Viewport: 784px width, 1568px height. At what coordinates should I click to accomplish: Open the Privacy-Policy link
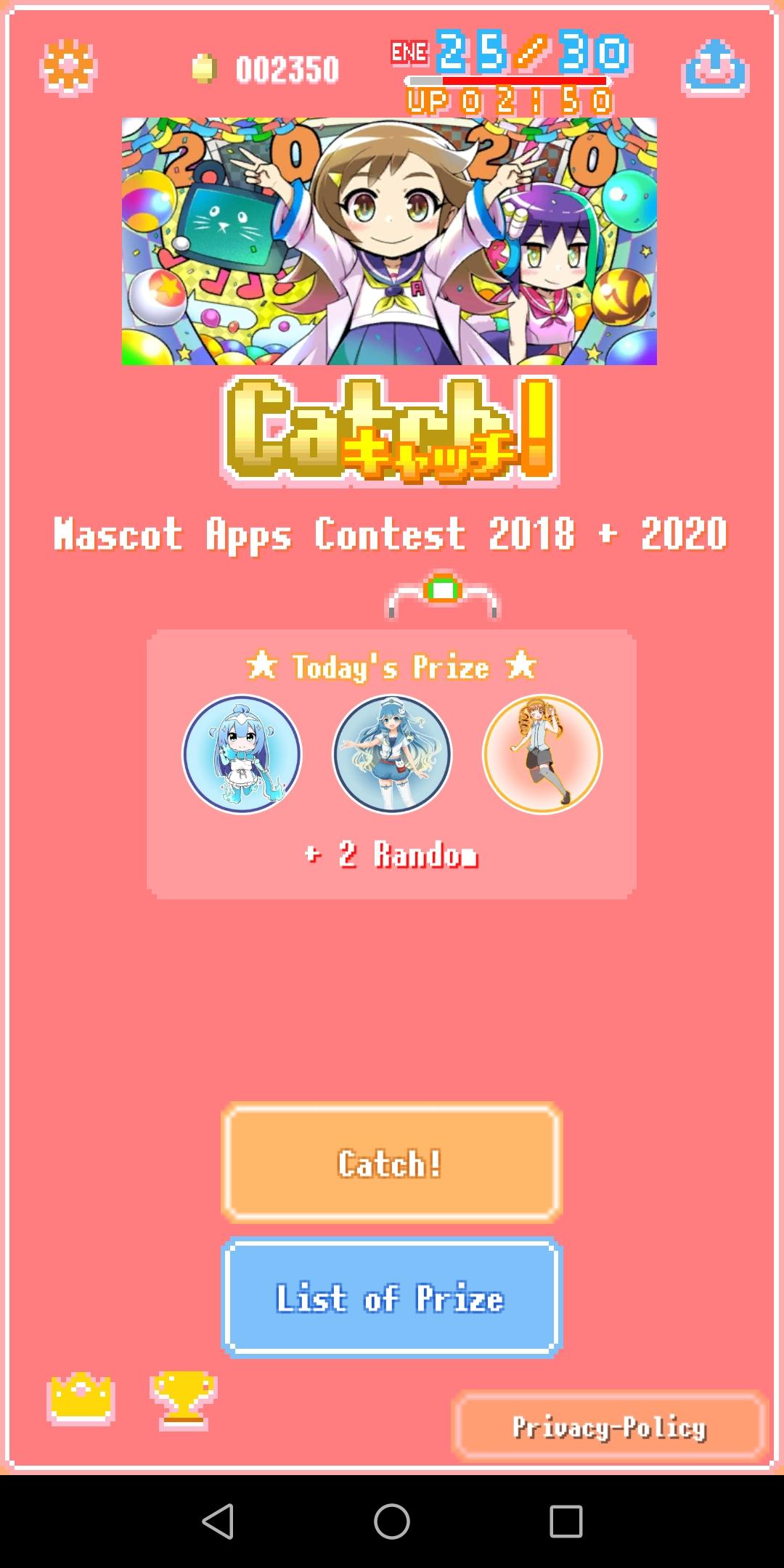(x=609, y=1426)
